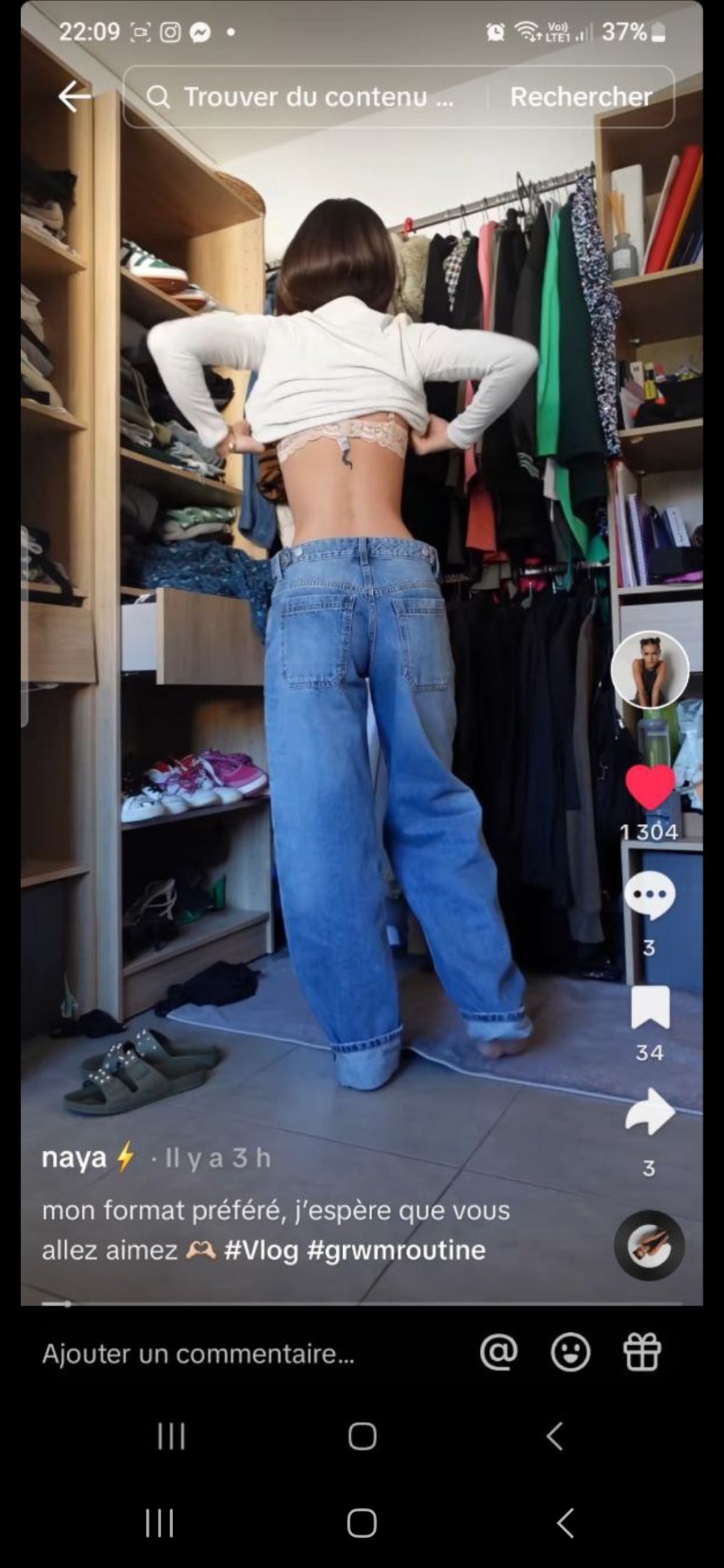Tap the Rechercher button
This screenshot has height=1568, width=724.
coord(581,96)
